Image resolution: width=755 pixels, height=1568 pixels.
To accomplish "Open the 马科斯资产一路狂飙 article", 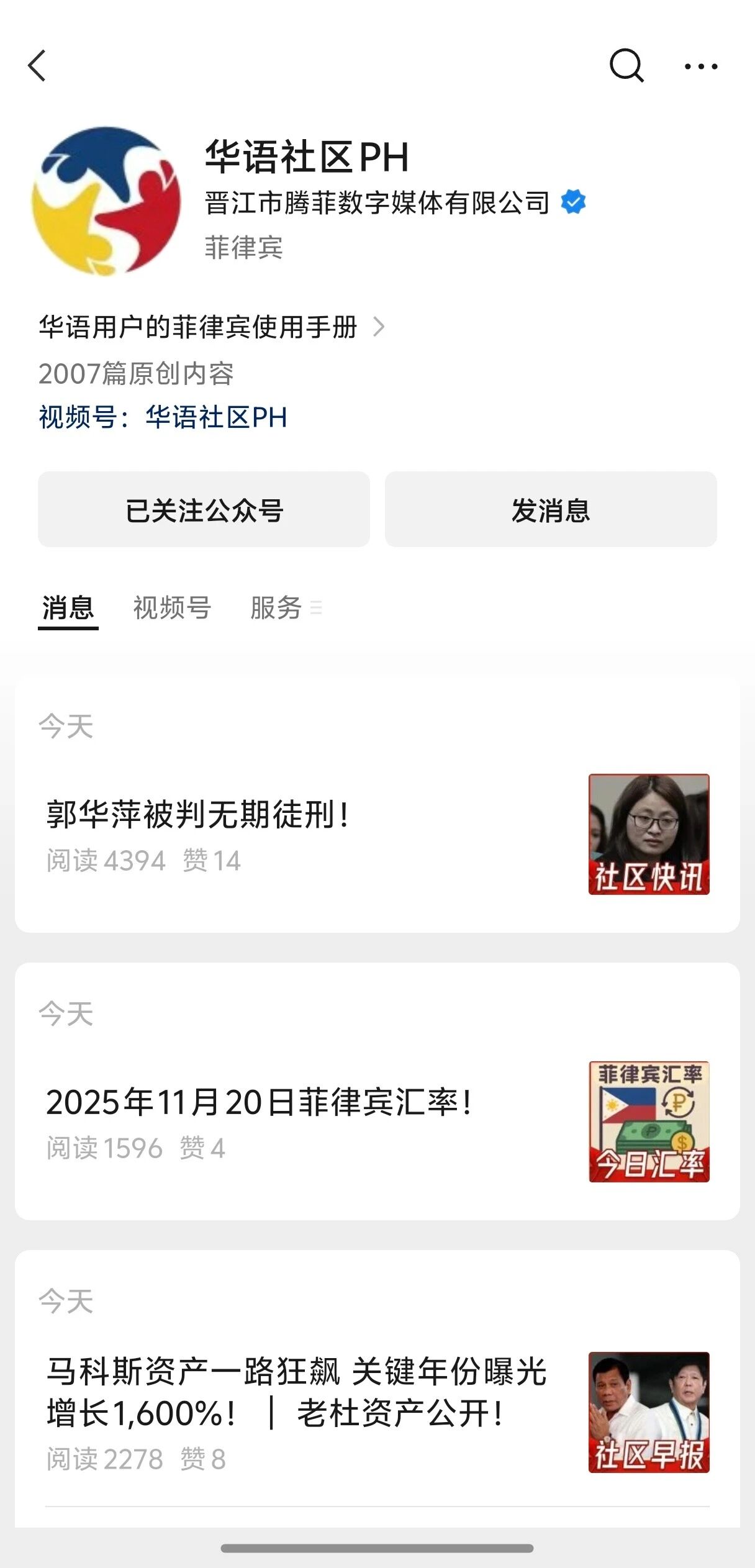I will click(x=297, y=1392).
